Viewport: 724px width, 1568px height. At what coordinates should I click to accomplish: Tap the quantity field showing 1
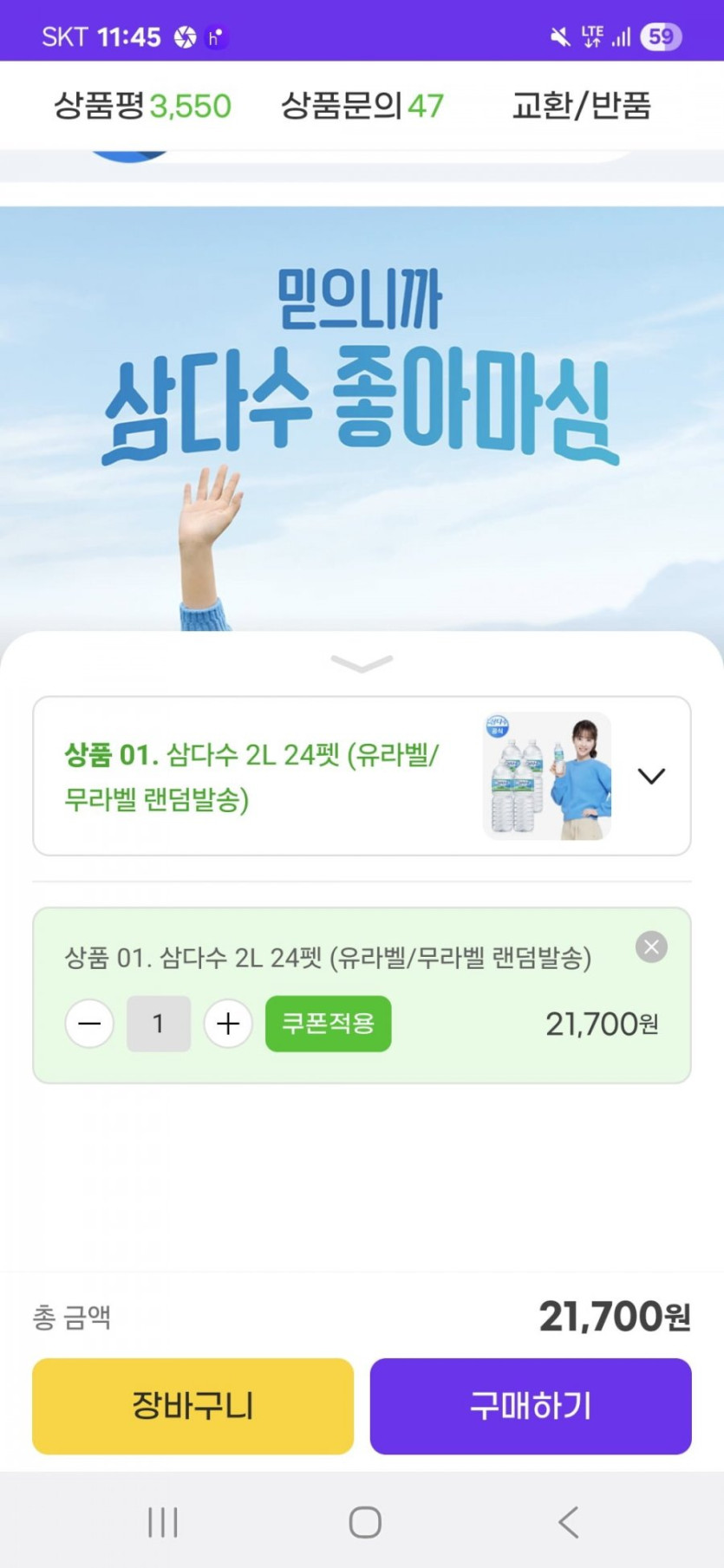(x=159, y=1024)
